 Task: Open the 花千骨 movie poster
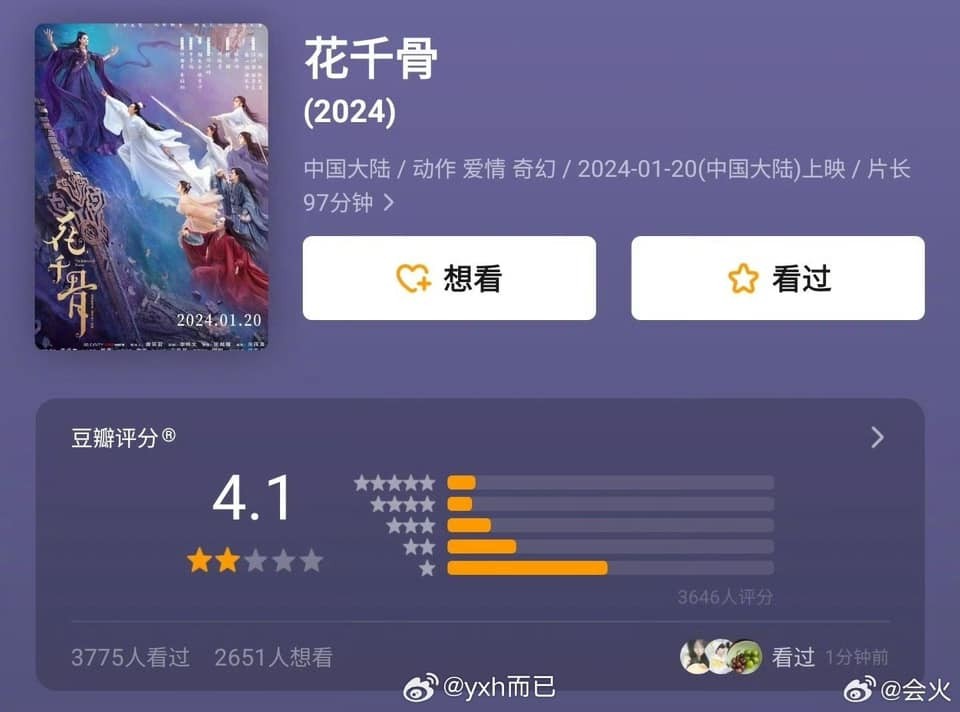tap(151, 187)
